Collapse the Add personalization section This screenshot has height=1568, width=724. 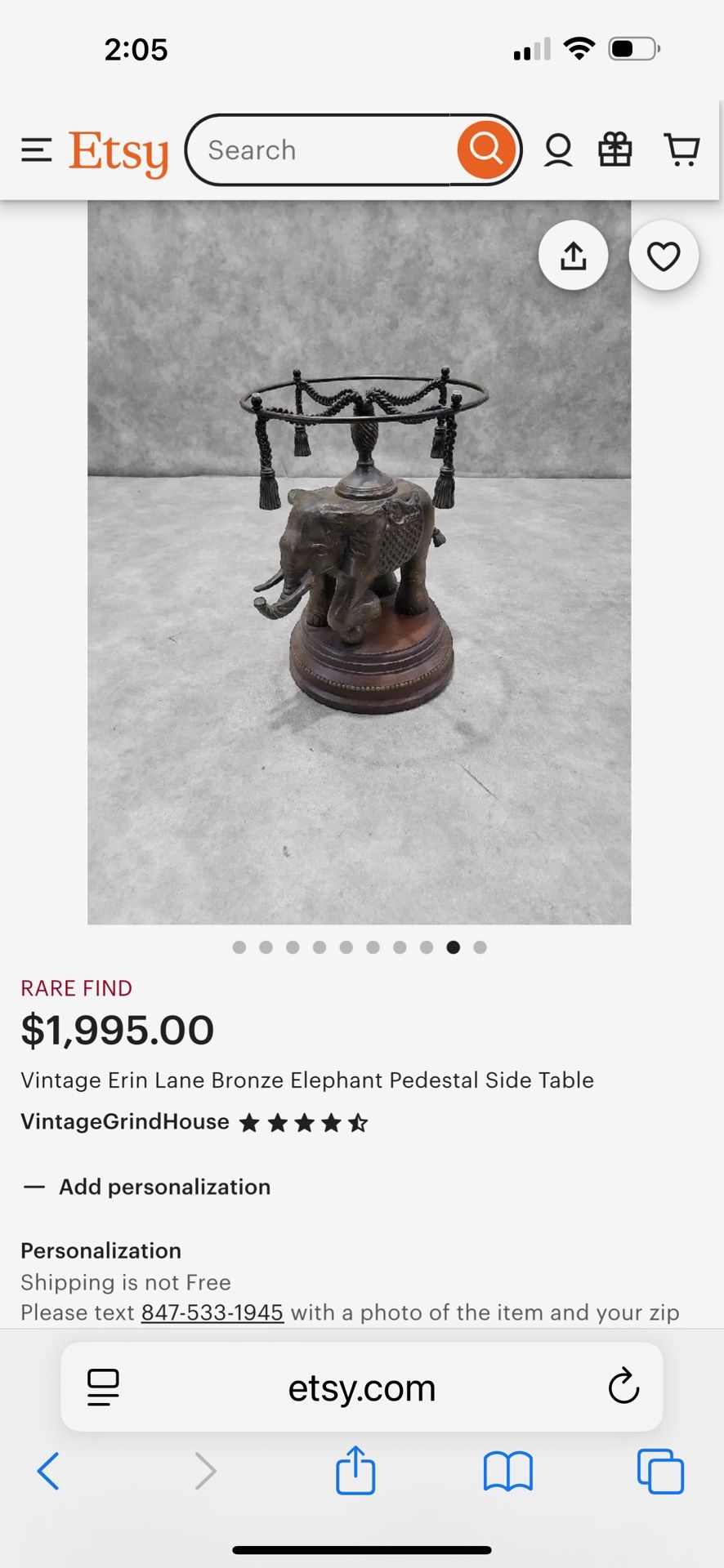point(34,1187)
